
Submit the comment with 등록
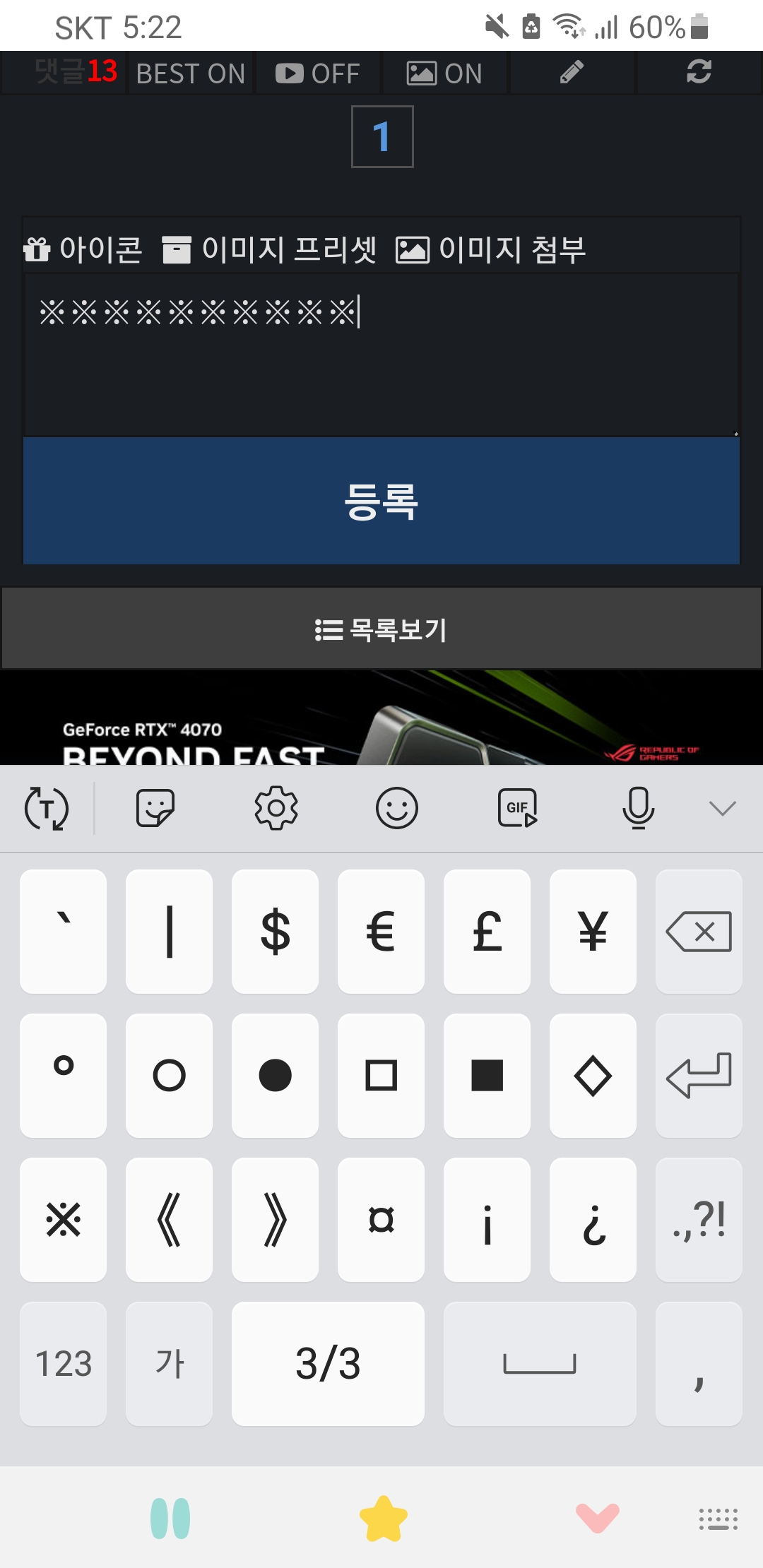pyautogui.click(x=381, y=501)
